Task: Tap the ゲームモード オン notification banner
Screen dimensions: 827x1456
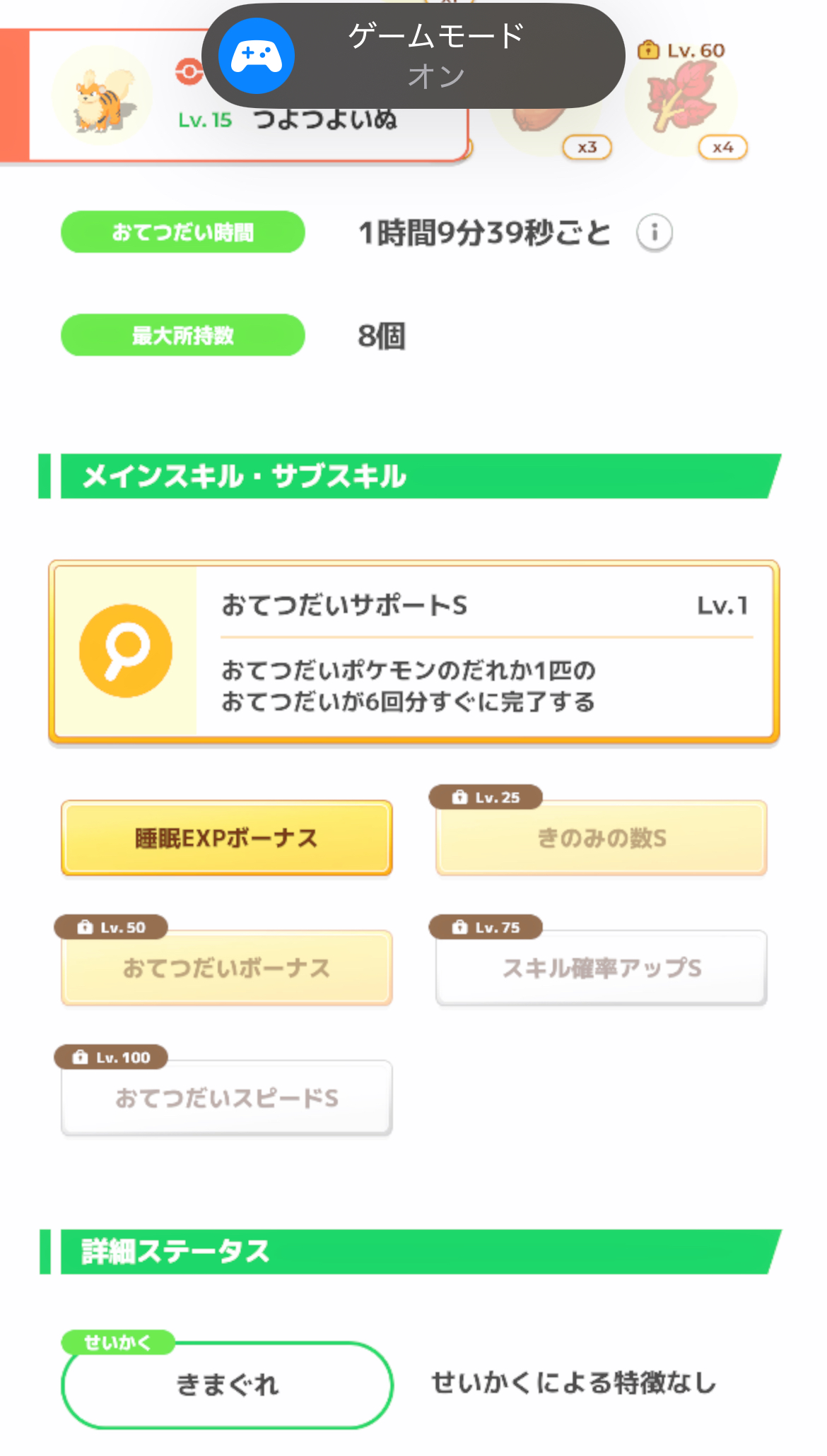Action: [413, 56]
